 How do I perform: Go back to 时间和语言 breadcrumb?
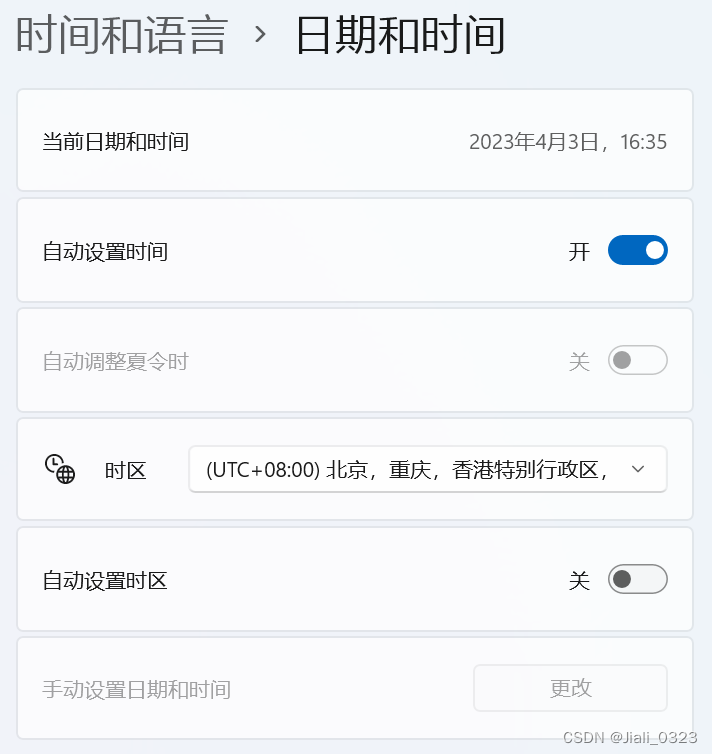coord(122,36)
